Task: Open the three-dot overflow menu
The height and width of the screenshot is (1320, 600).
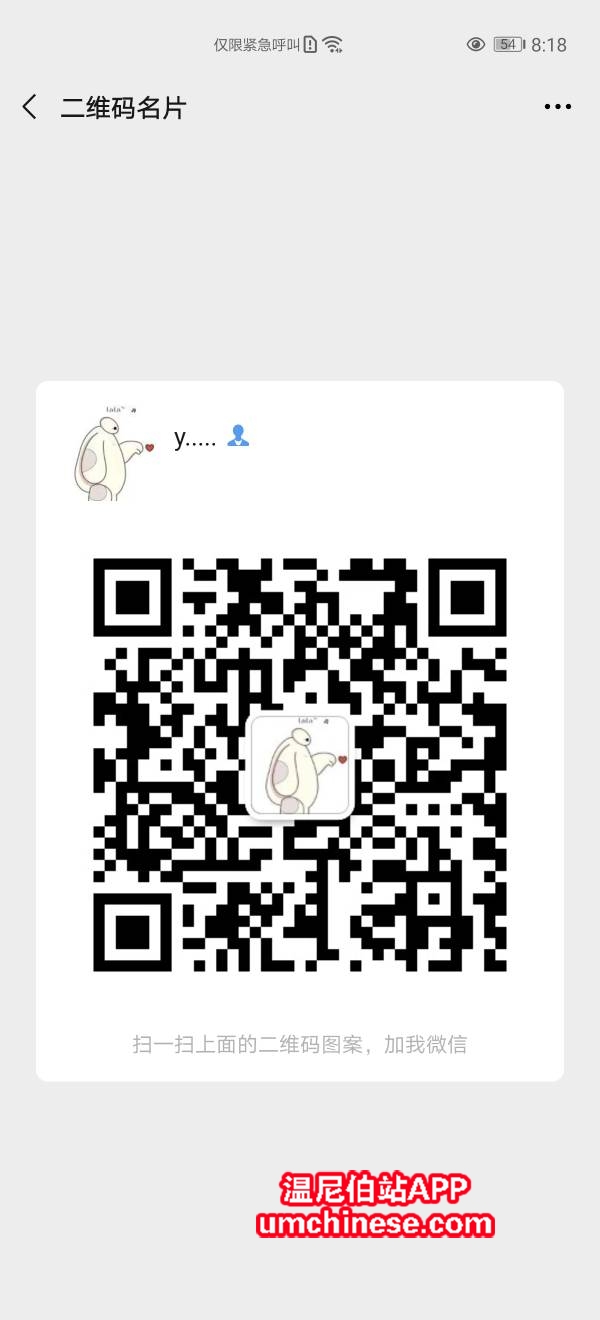Action: [557, 107]
